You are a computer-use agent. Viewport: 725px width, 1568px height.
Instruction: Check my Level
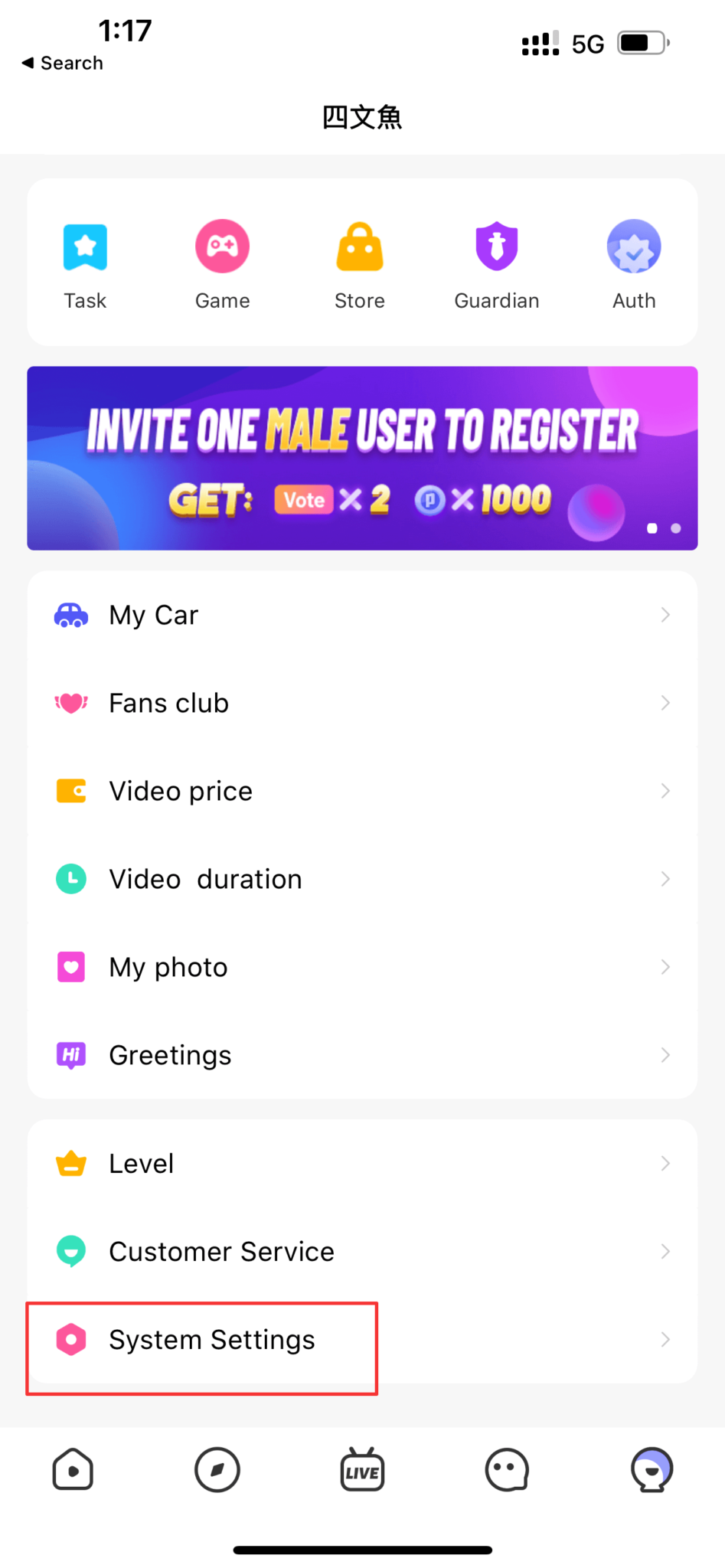pyautogui.click(x=362, y=1164)
